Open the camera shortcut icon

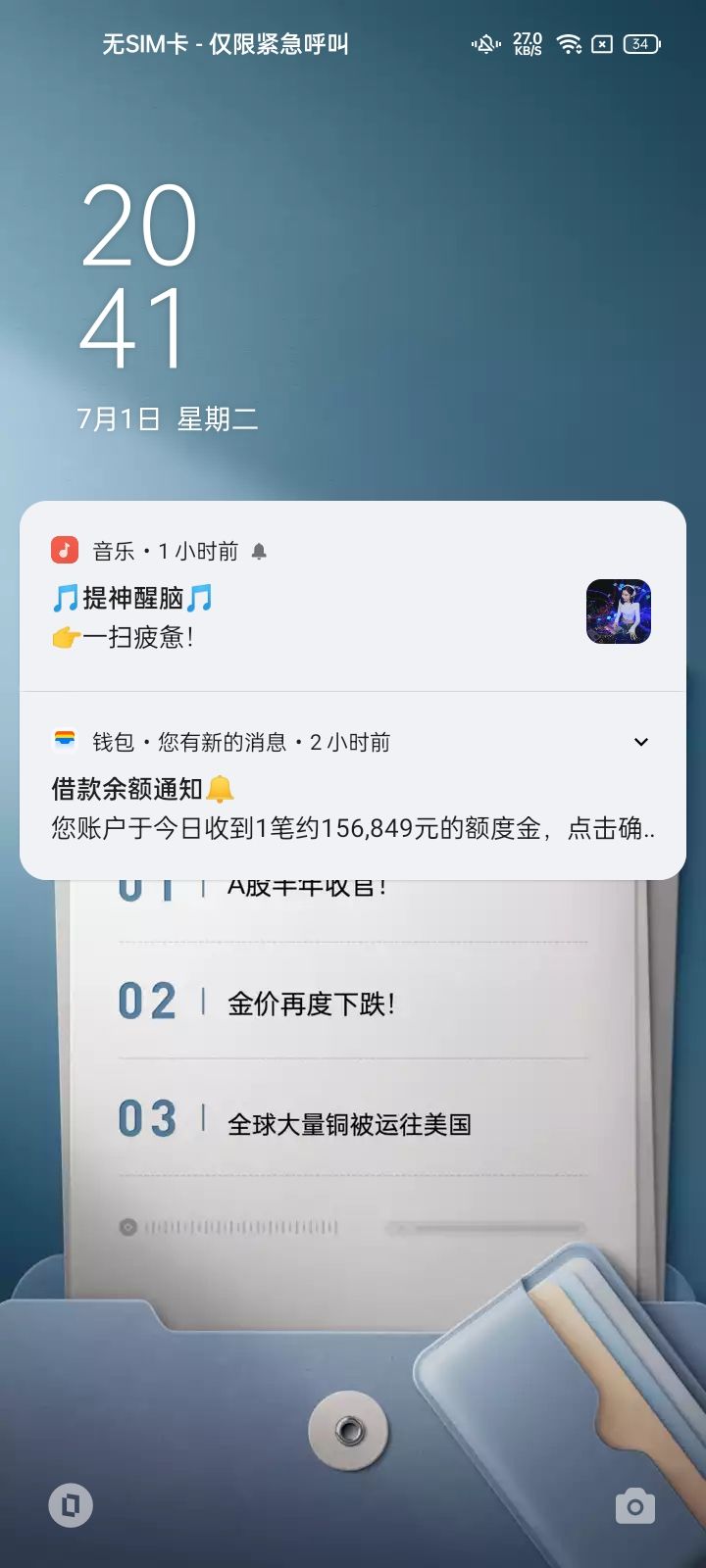coord(635,1506)
